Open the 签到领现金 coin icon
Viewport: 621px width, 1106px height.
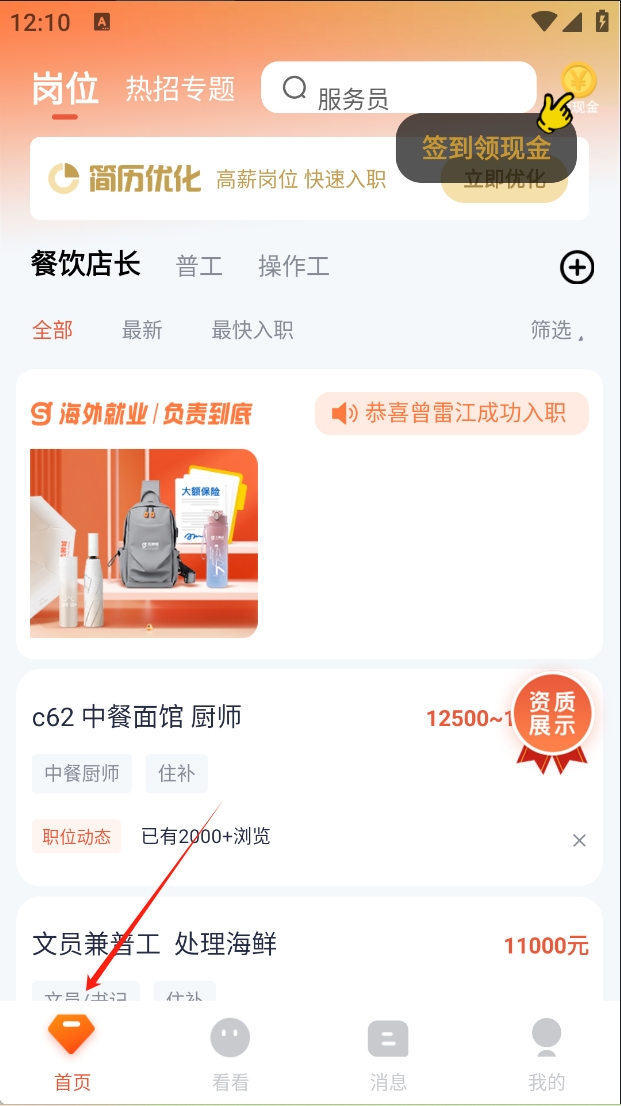click(x=577, y=84)
